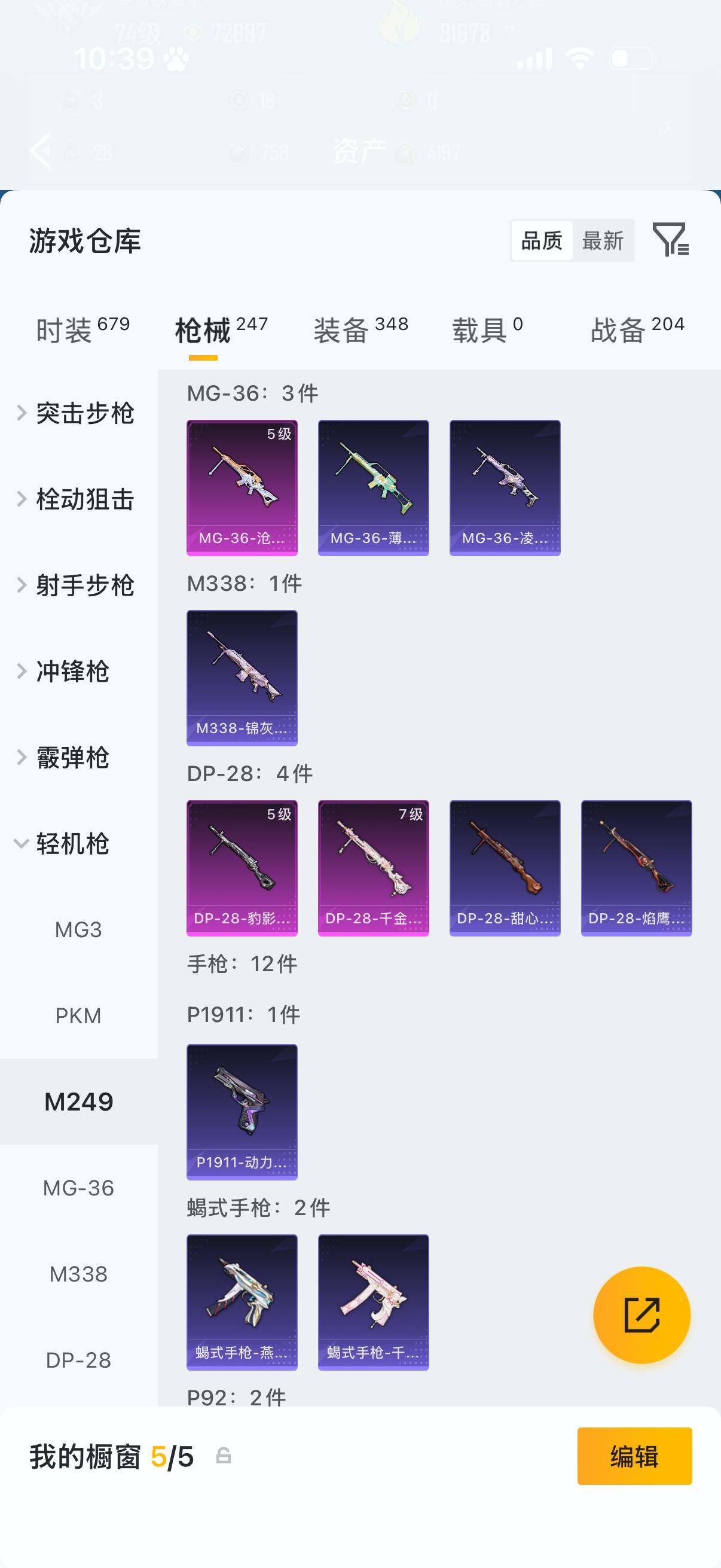
Task: Select the 品质 sort option
Action: click(542, 240)
